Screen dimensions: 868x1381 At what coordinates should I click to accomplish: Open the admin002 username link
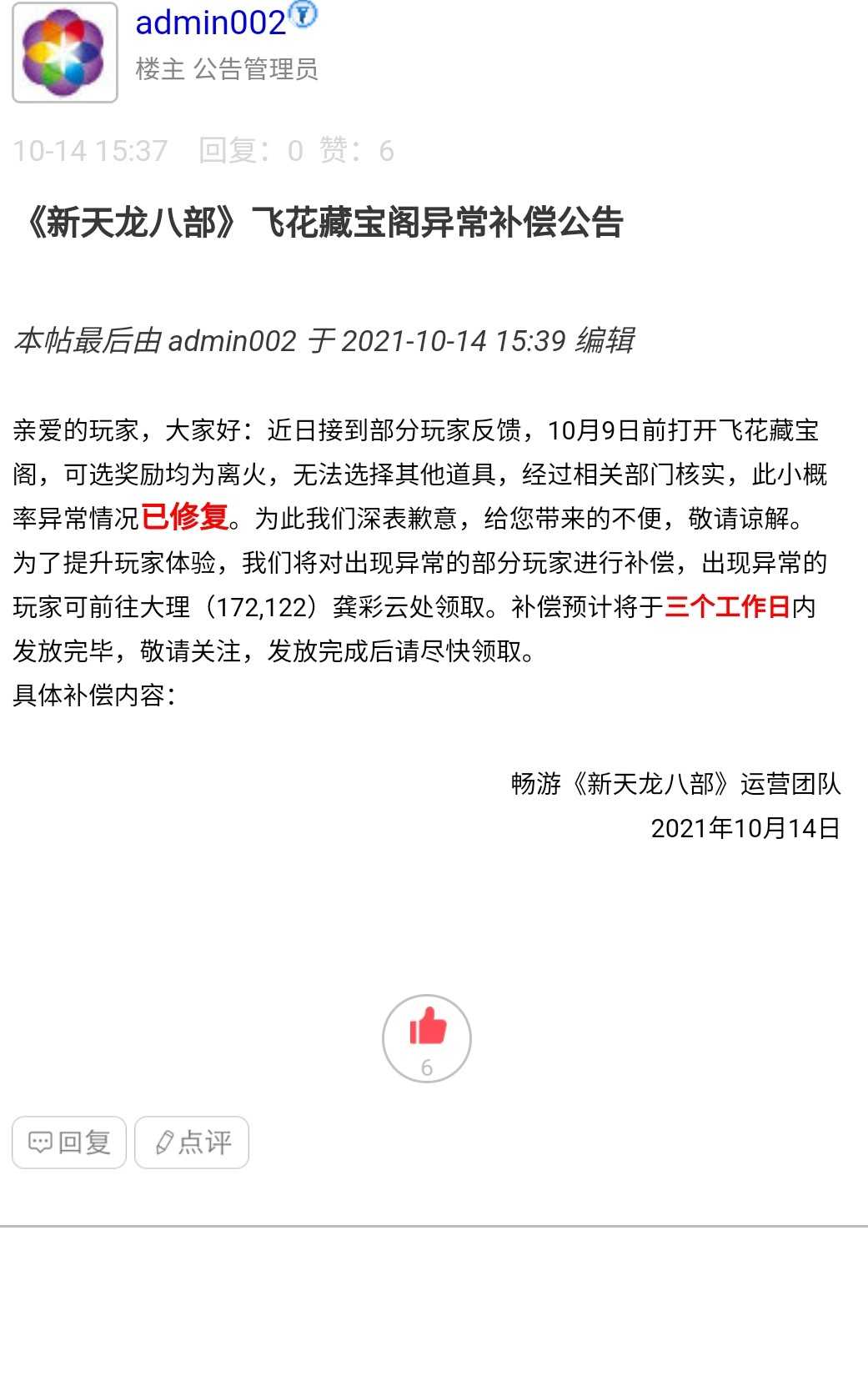210,23
